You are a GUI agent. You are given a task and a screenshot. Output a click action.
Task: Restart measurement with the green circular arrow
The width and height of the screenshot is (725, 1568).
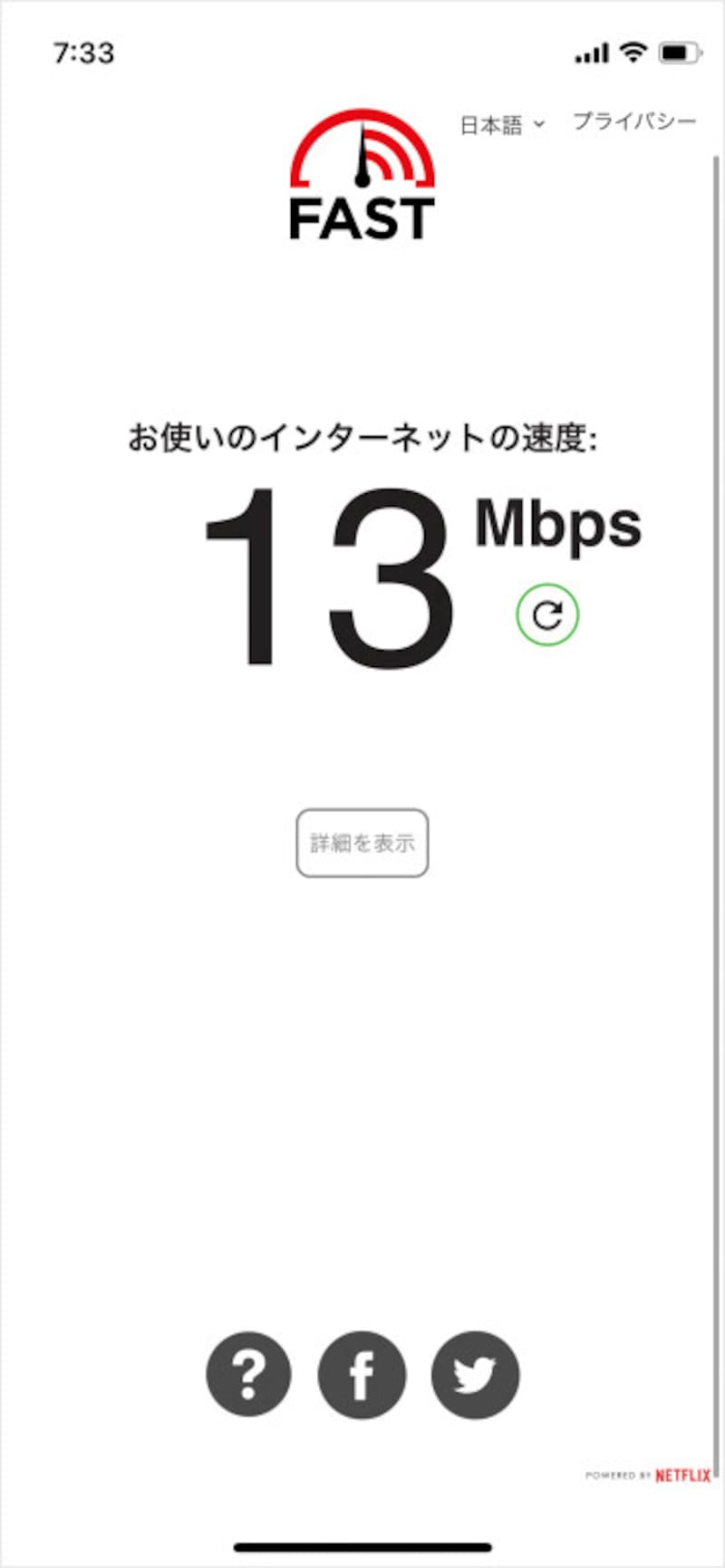pos(547,614)
